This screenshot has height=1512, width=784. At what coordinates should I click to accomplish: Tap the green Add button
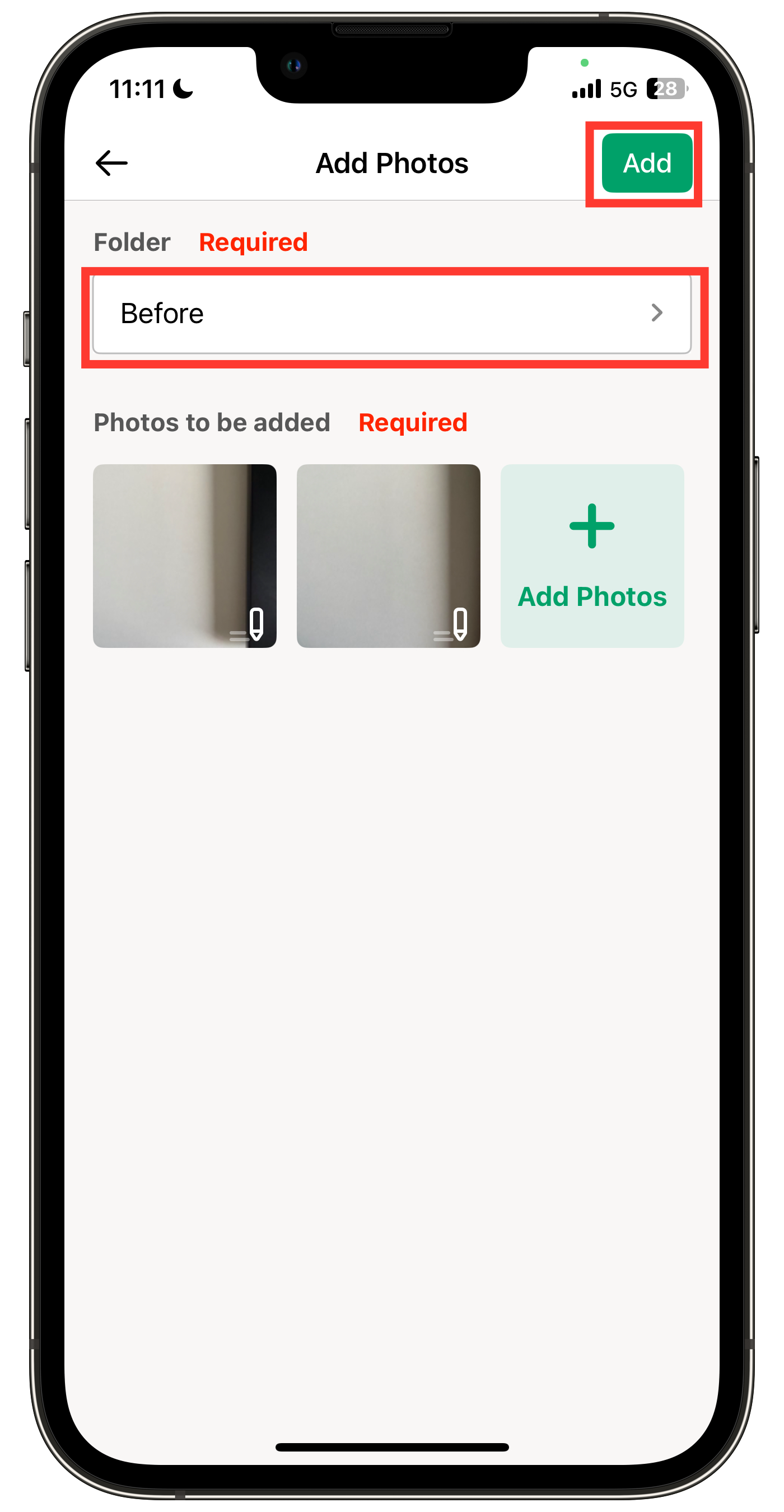point(647,163)
